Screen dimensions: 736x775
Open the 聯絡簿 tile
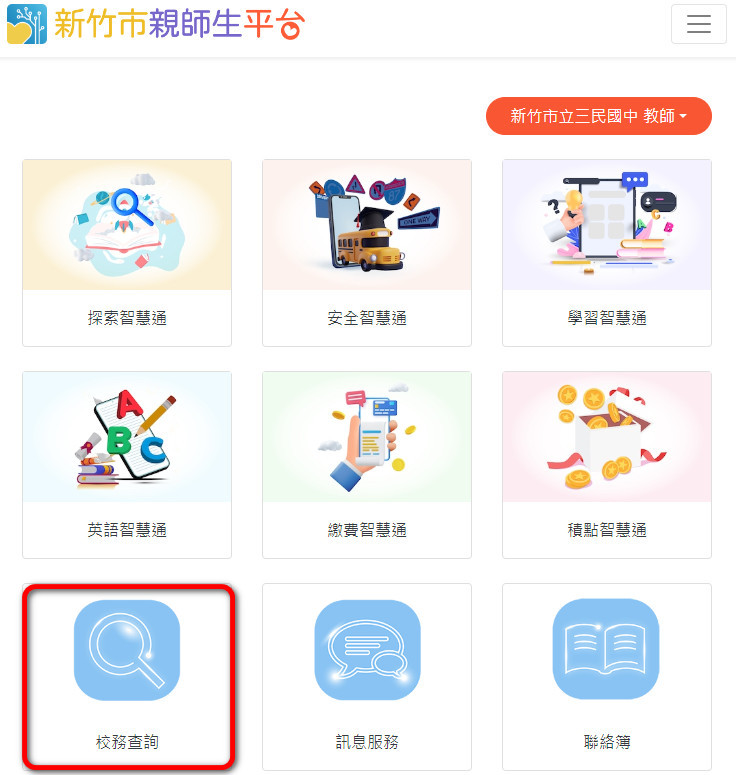[607, 676]
